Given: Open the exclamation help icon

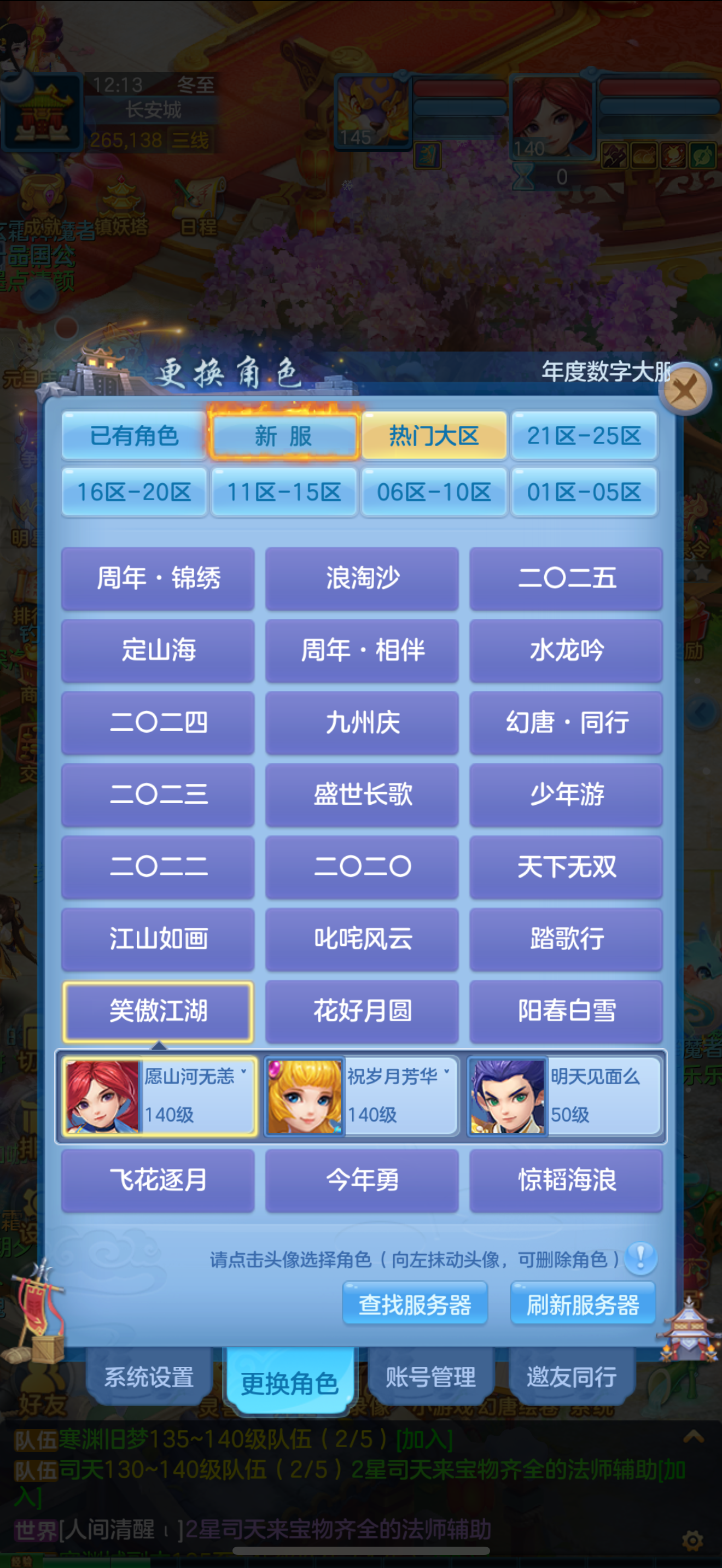Looking at the screenshot, I should pos(641,1258).
